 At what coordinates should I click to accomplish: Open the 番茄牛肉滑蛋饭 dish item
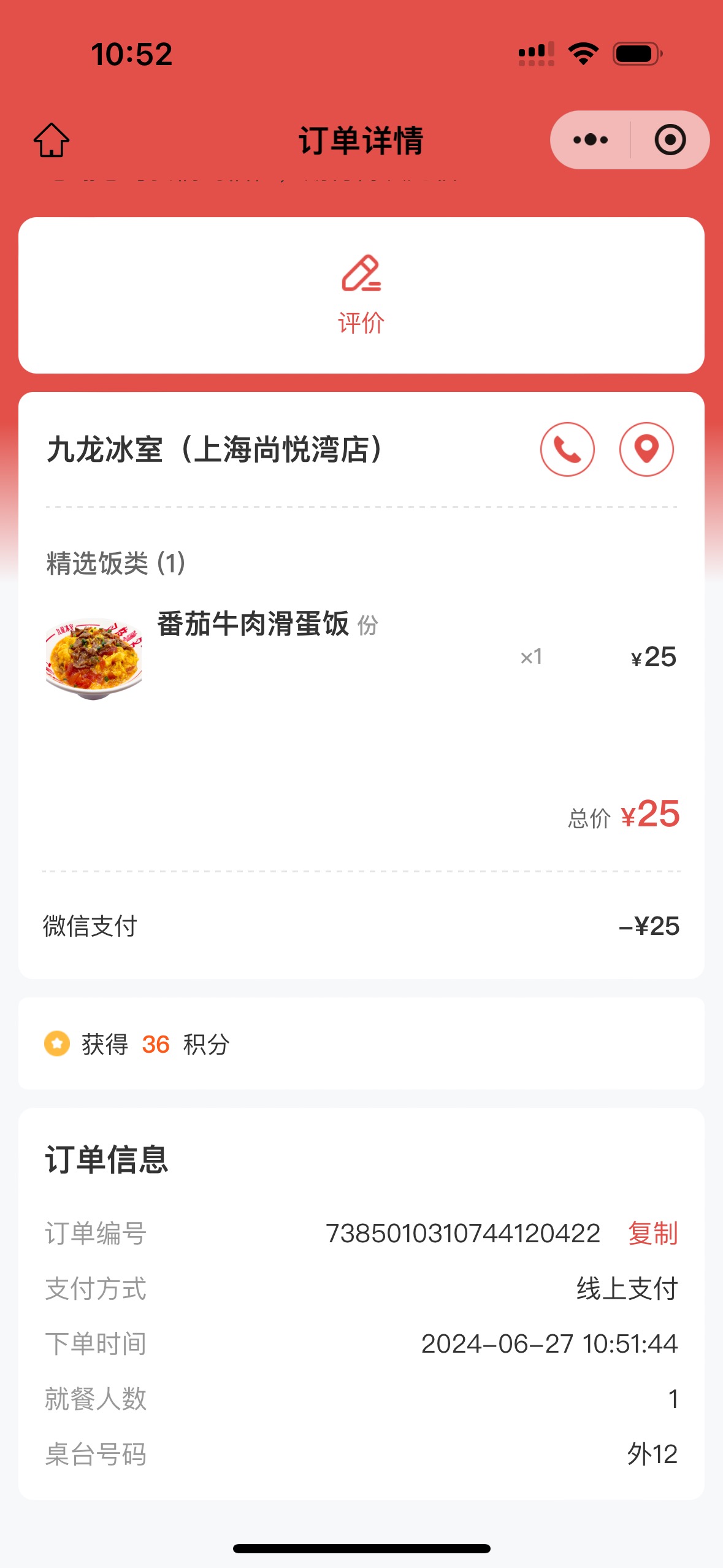[x=361, y=658]
